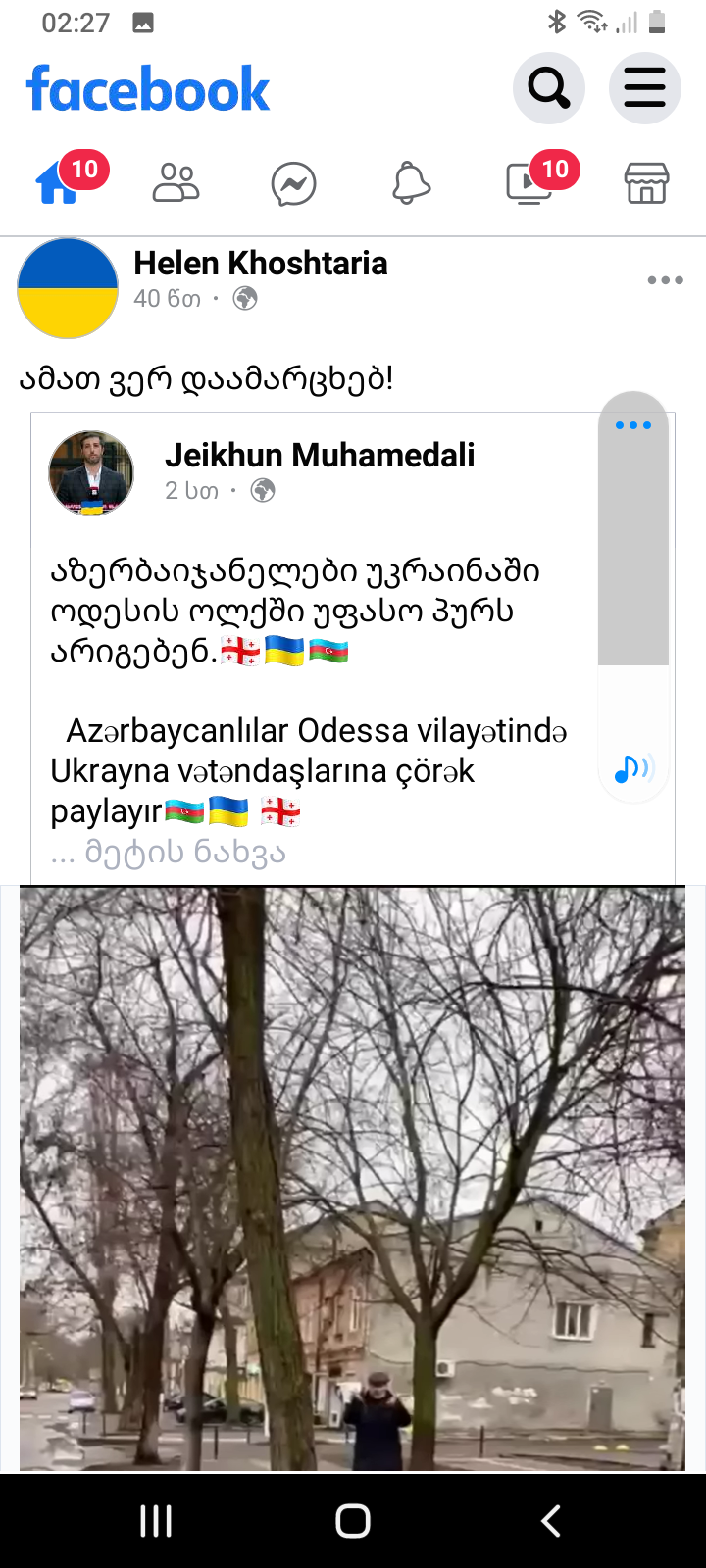
Task: Open audience globe on Jeikhun's post
Action: point(262,490)
